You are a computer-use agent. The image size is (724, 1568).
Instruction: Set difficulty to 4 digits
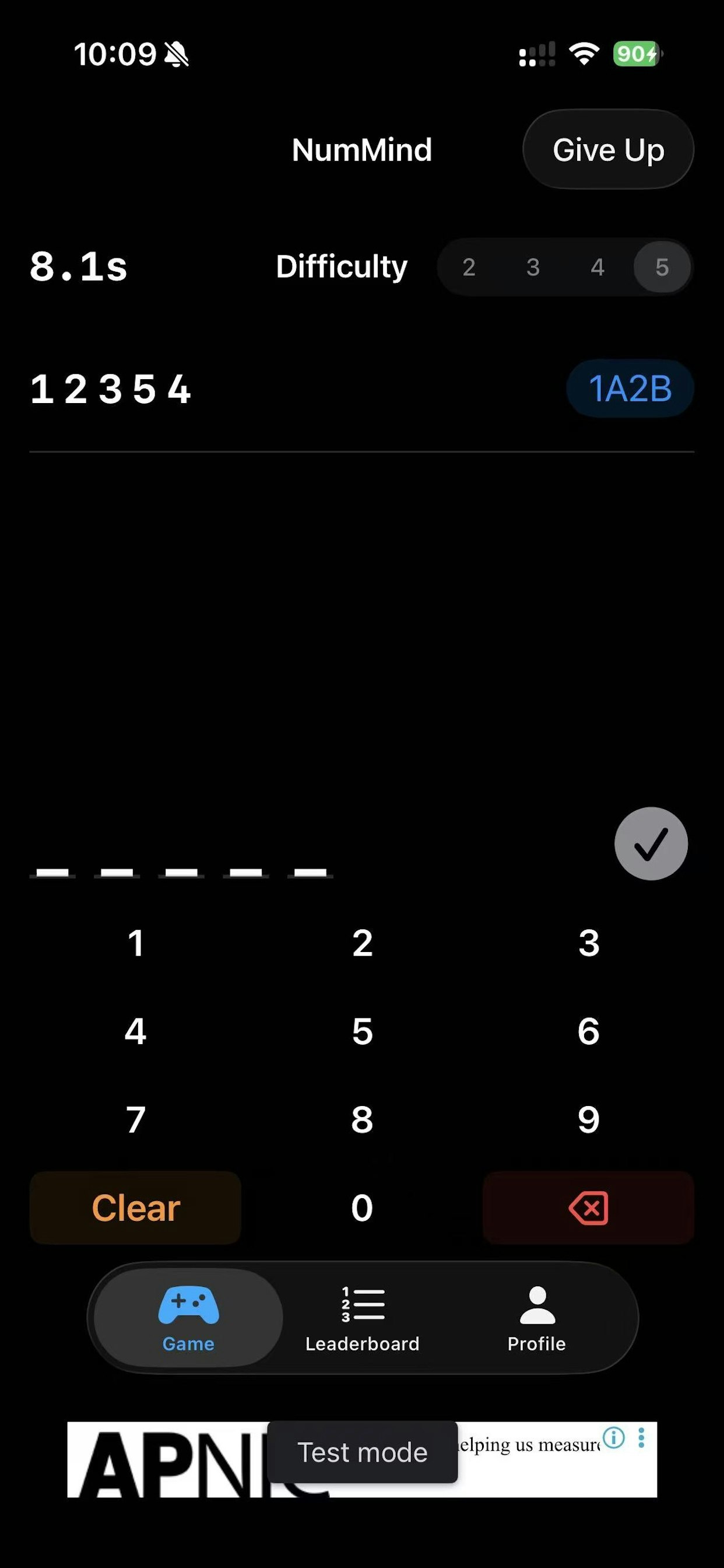coord(598,267)
